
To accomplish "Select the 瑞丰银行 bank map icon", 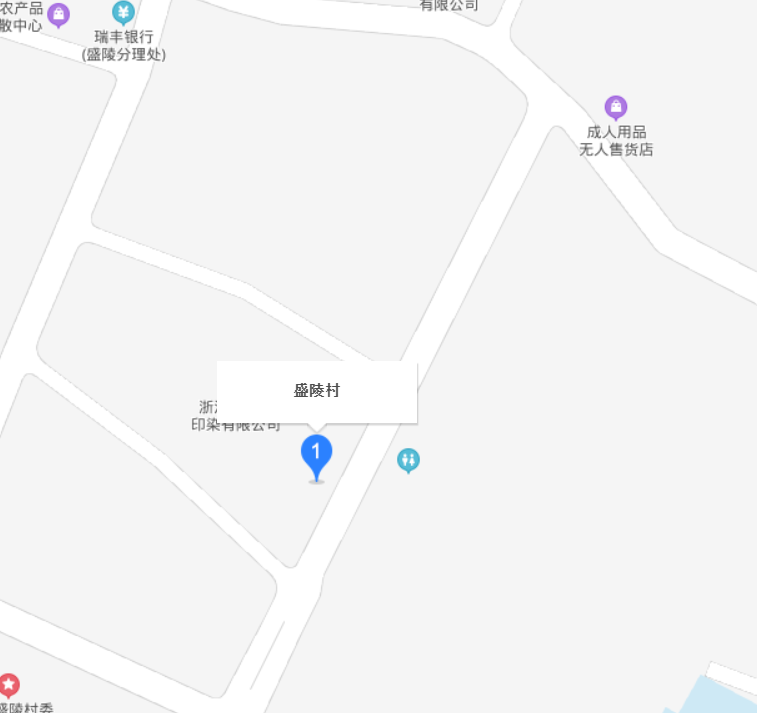I will (x=123, y=12).
